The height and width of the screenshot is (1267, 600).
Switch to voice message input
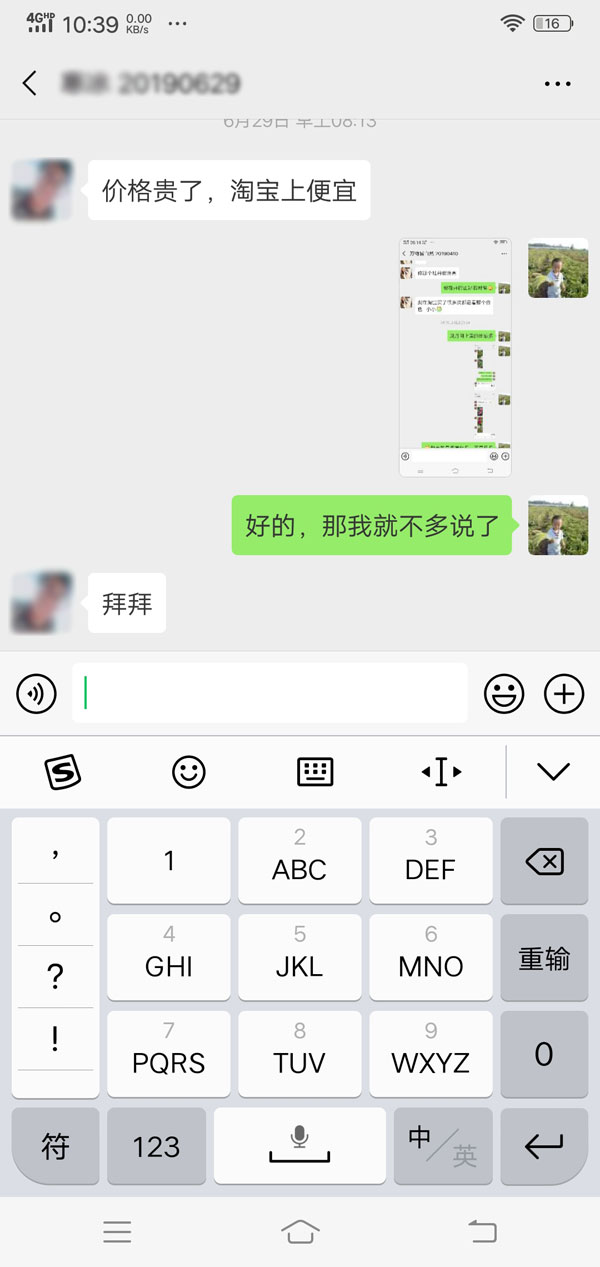36,693
